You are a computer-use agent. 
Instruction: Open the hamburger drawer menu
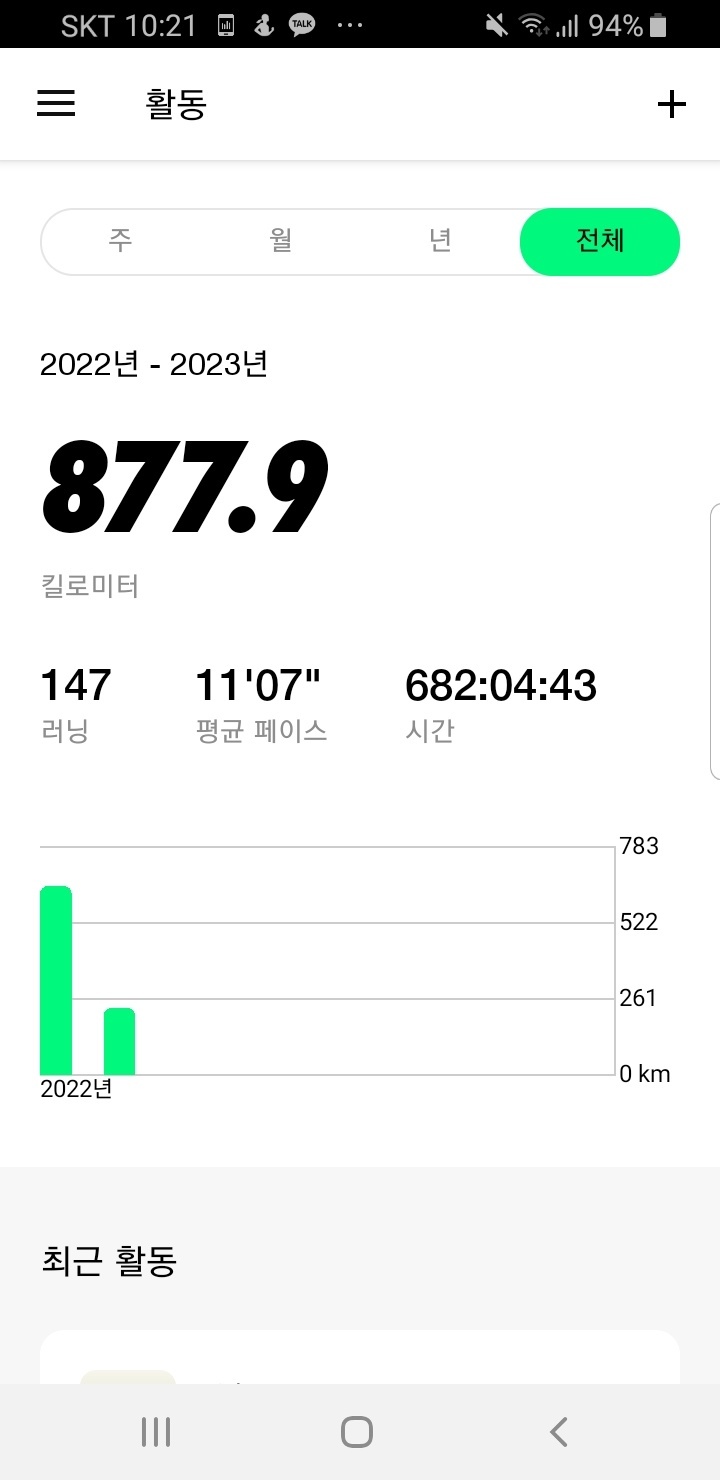tap(56, 104)
